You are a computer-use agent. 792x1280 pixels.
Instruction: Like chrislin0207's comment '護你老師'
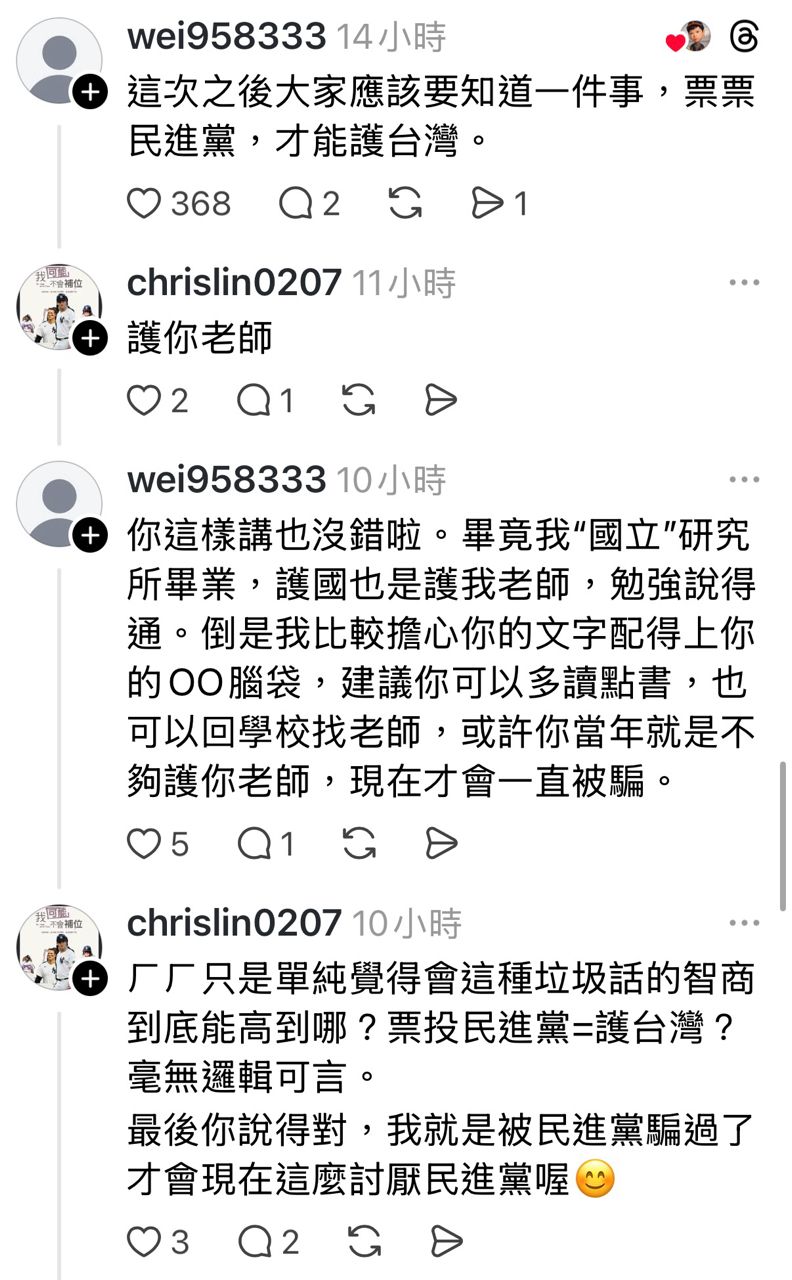pyautogui.click(x=145, y=401)
